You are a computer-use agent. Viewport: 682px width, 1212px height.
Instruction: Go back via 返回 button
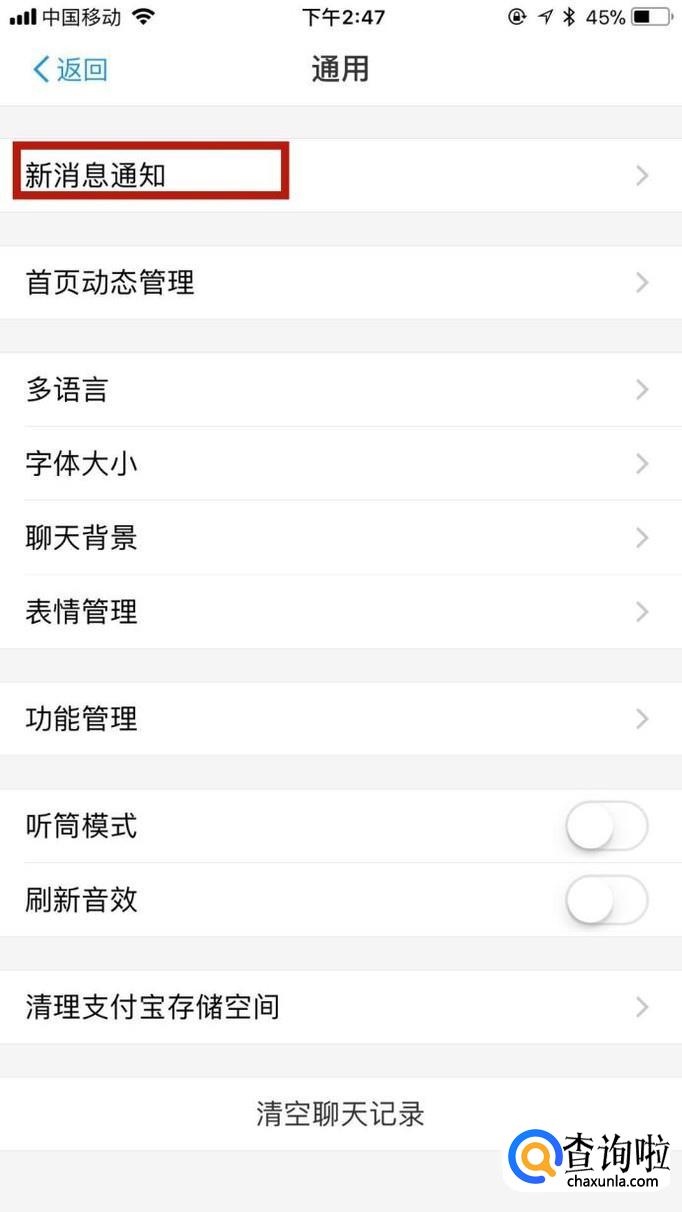point(70,69)
